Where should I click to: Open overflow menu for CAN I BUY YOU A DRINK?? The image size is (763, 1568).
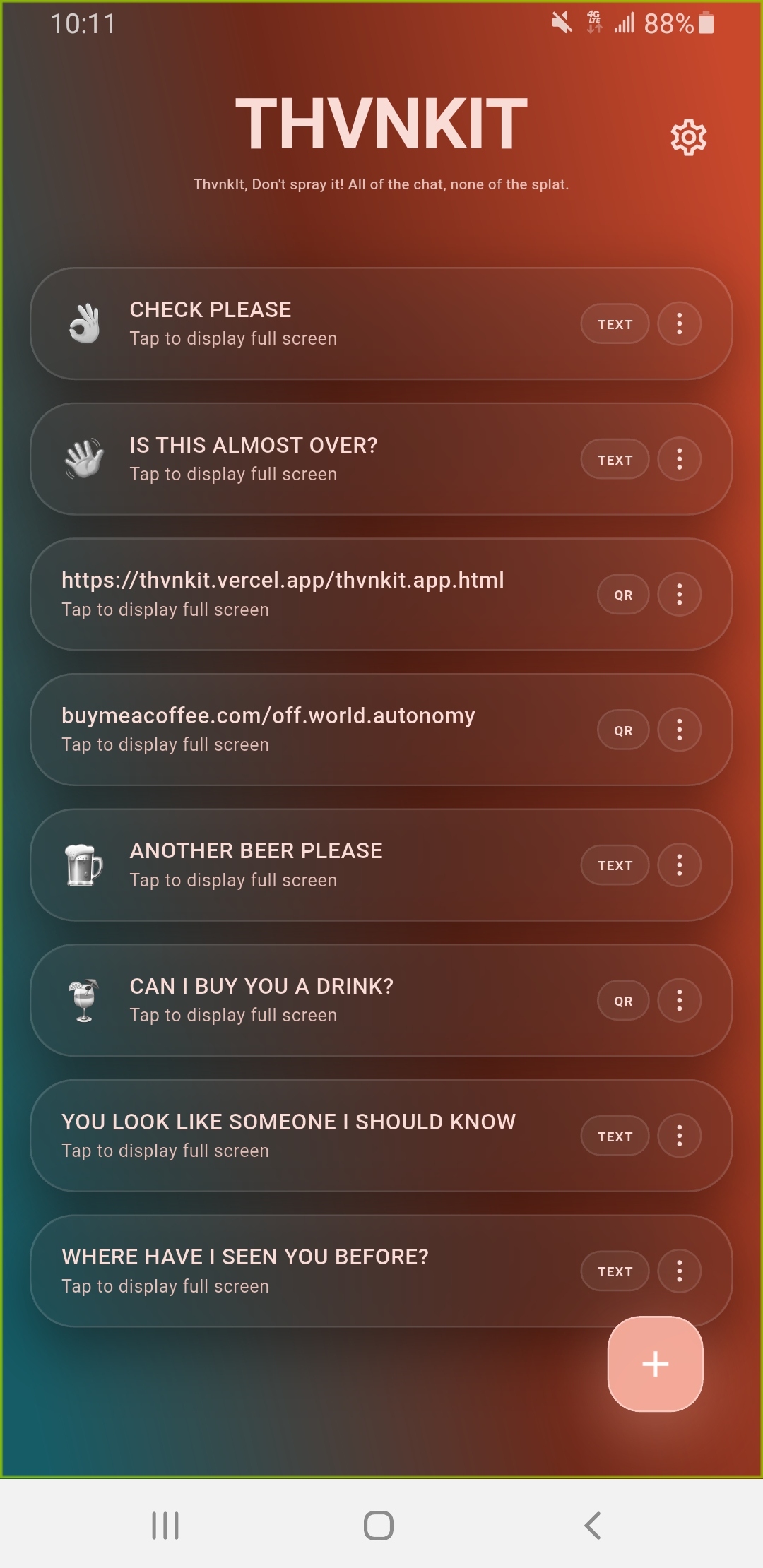pyautogui.click(x=679, y=1000)
